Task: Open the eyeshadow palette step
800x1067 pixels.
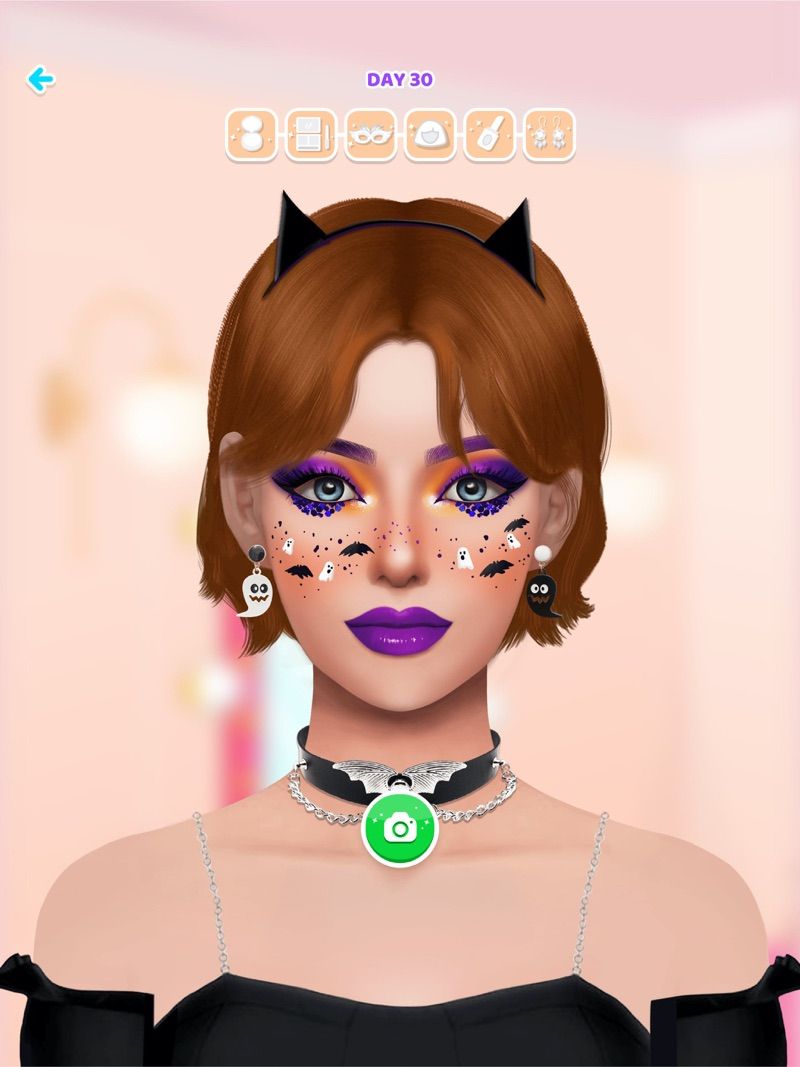Action: 310,135
